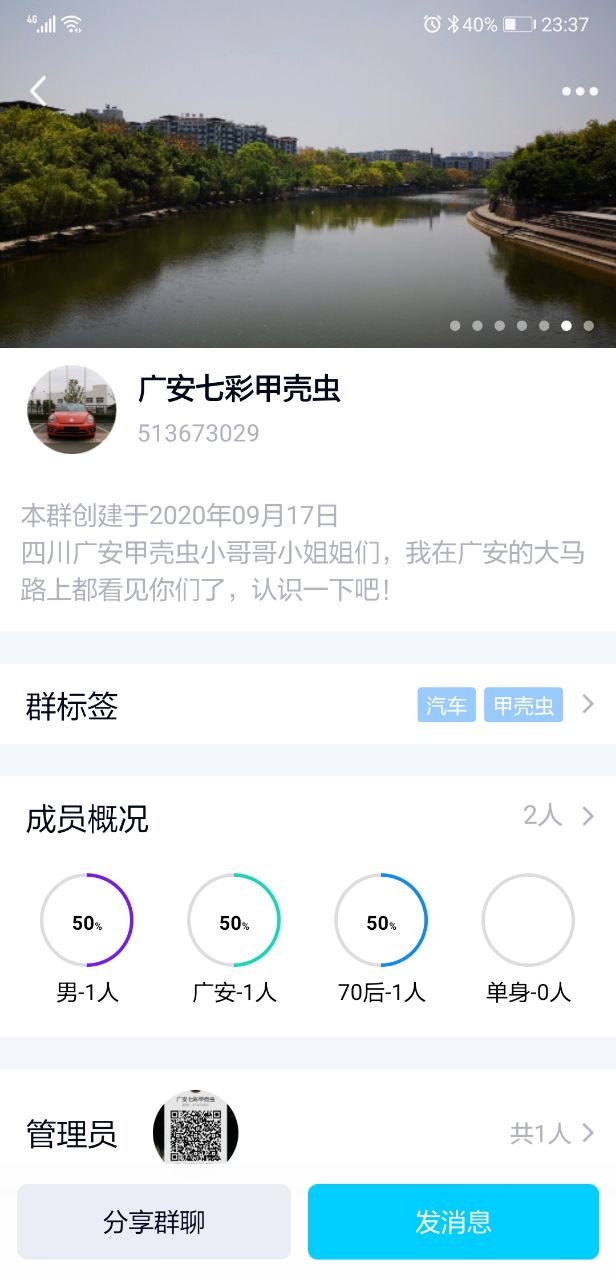This screenshot has width=616, height=1280.
Task: Open the three-dot overflow menu
Action: pos(579,91)
